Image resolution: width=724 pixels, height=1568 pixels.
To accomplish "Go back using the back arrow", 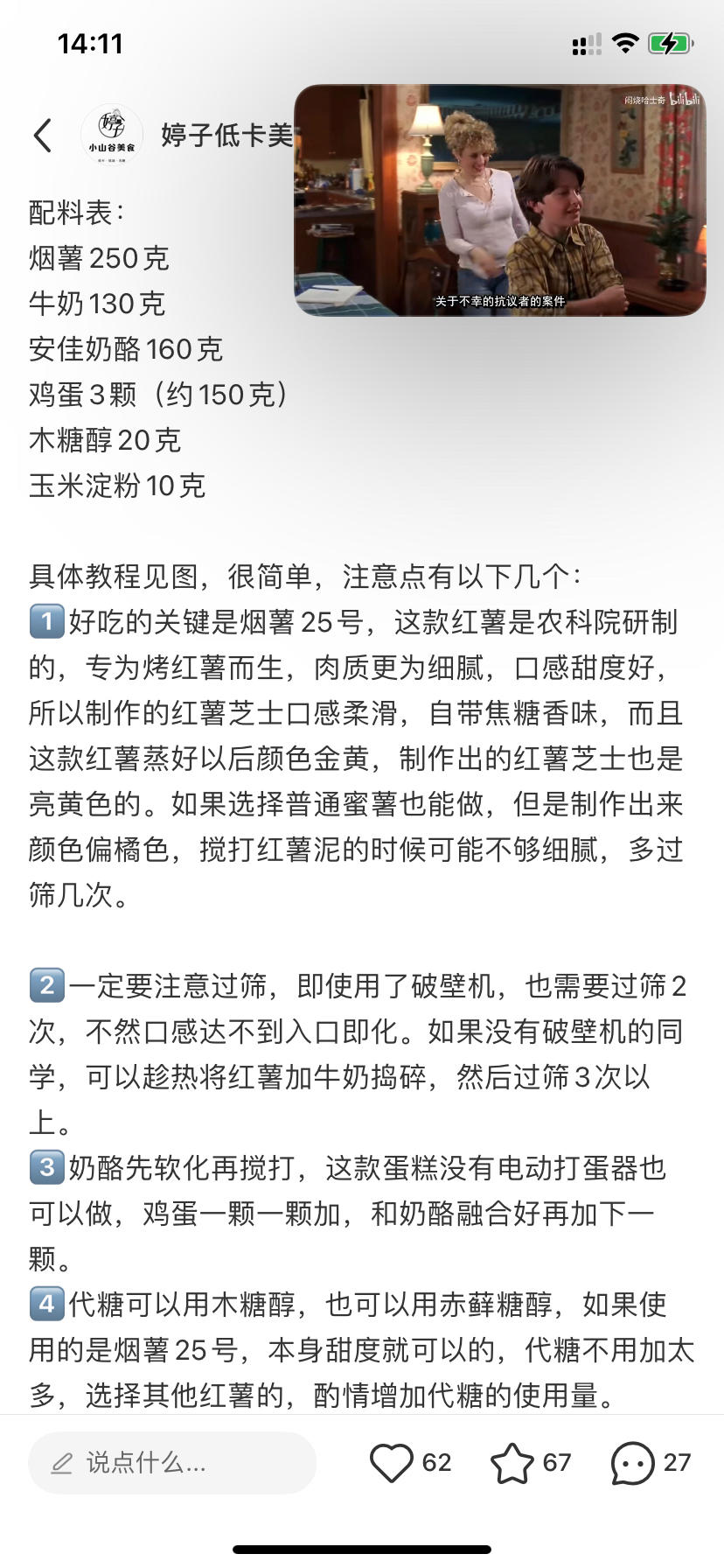I will (43, 136).
